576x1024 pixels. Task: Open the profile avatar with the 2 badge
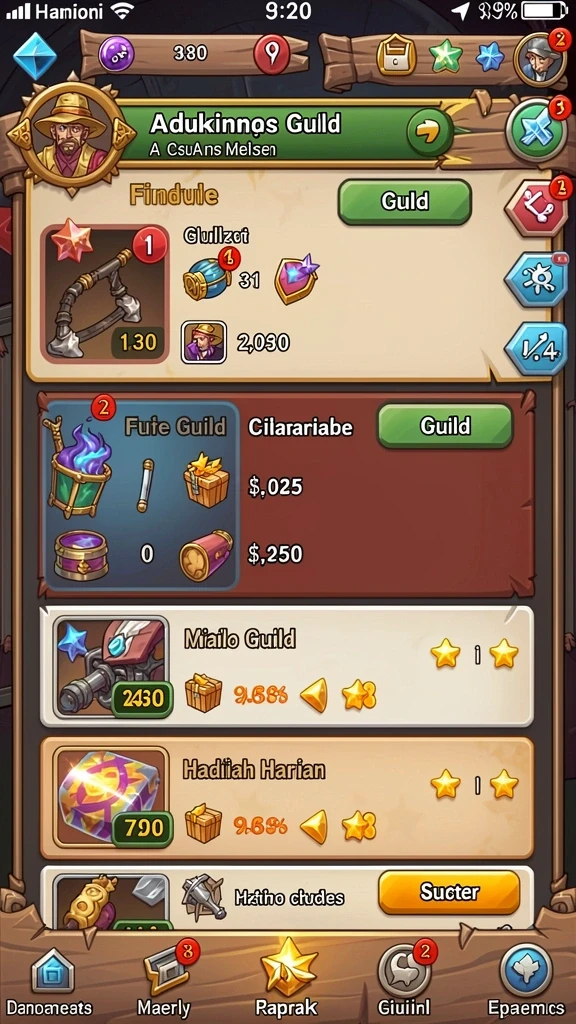540,59
